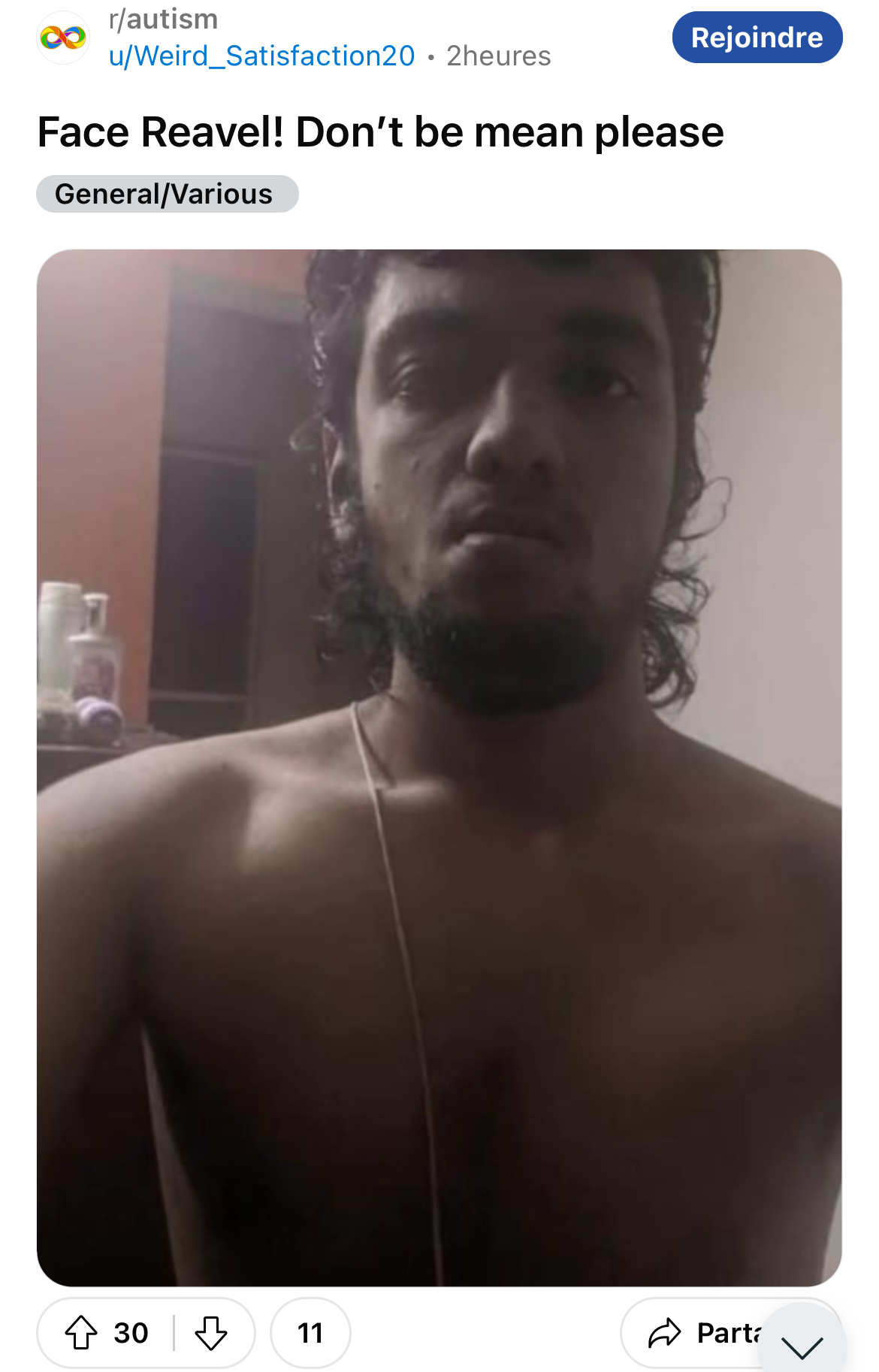Open the post image fullscreen

(439, 766)
